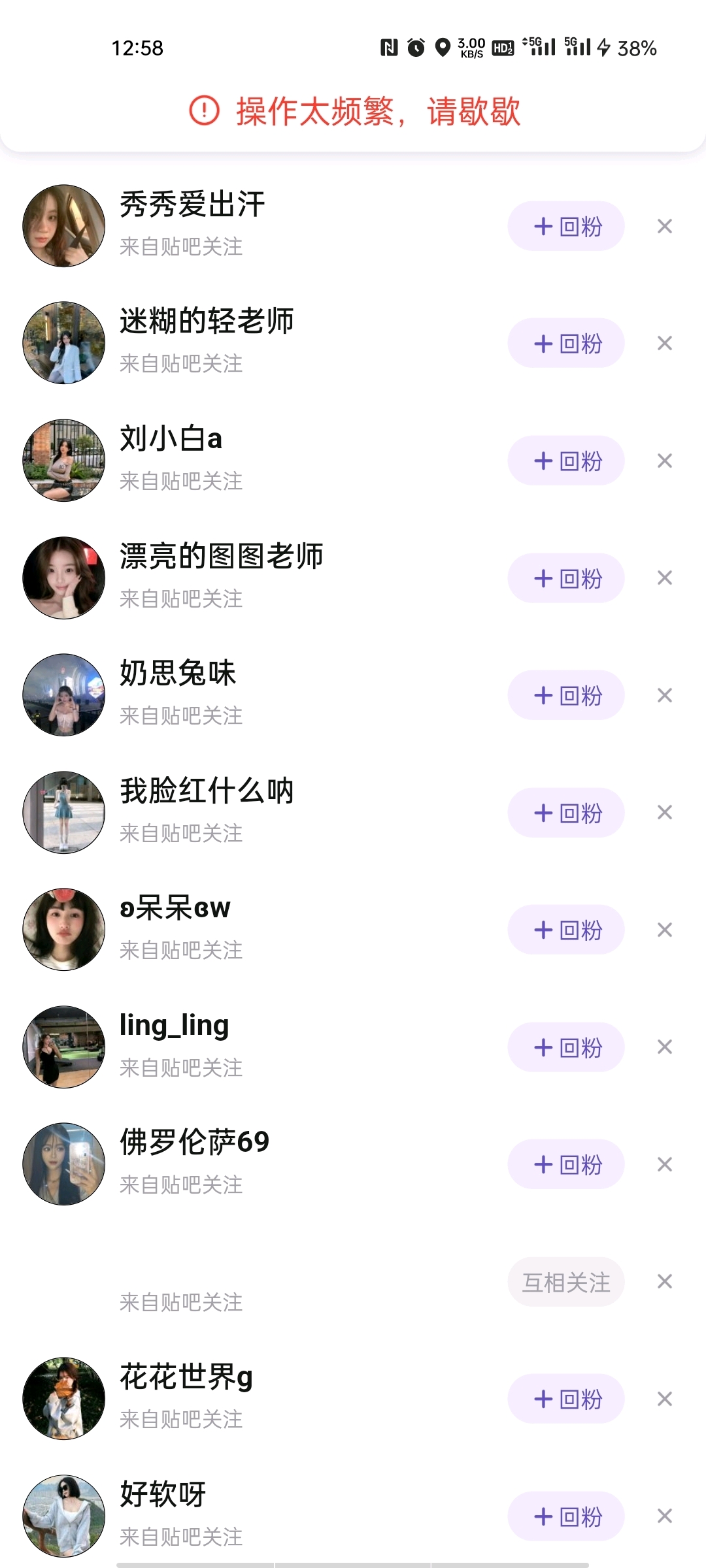Remove 我脸红什么呐 from the list
The height and width of the screenshot is (1568, 706).
pos(665,813)
